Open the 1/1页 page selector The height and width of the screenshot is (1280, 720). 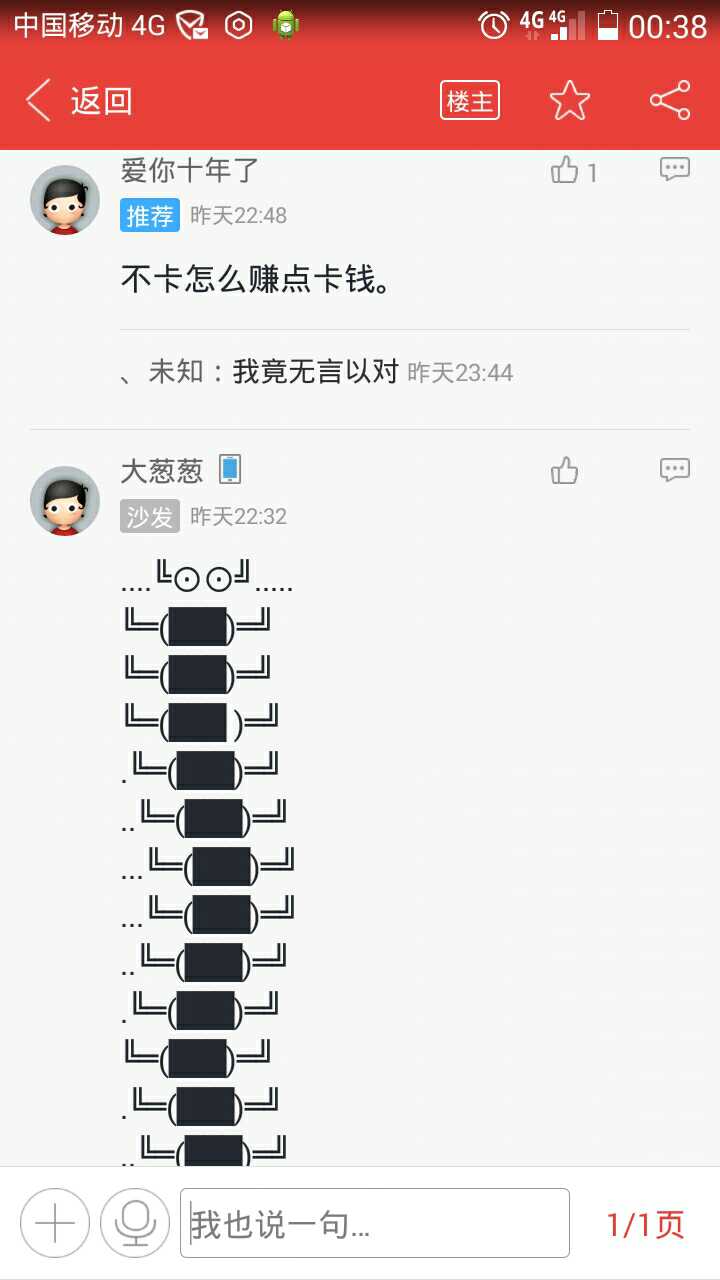click(x=646, y=1224)
